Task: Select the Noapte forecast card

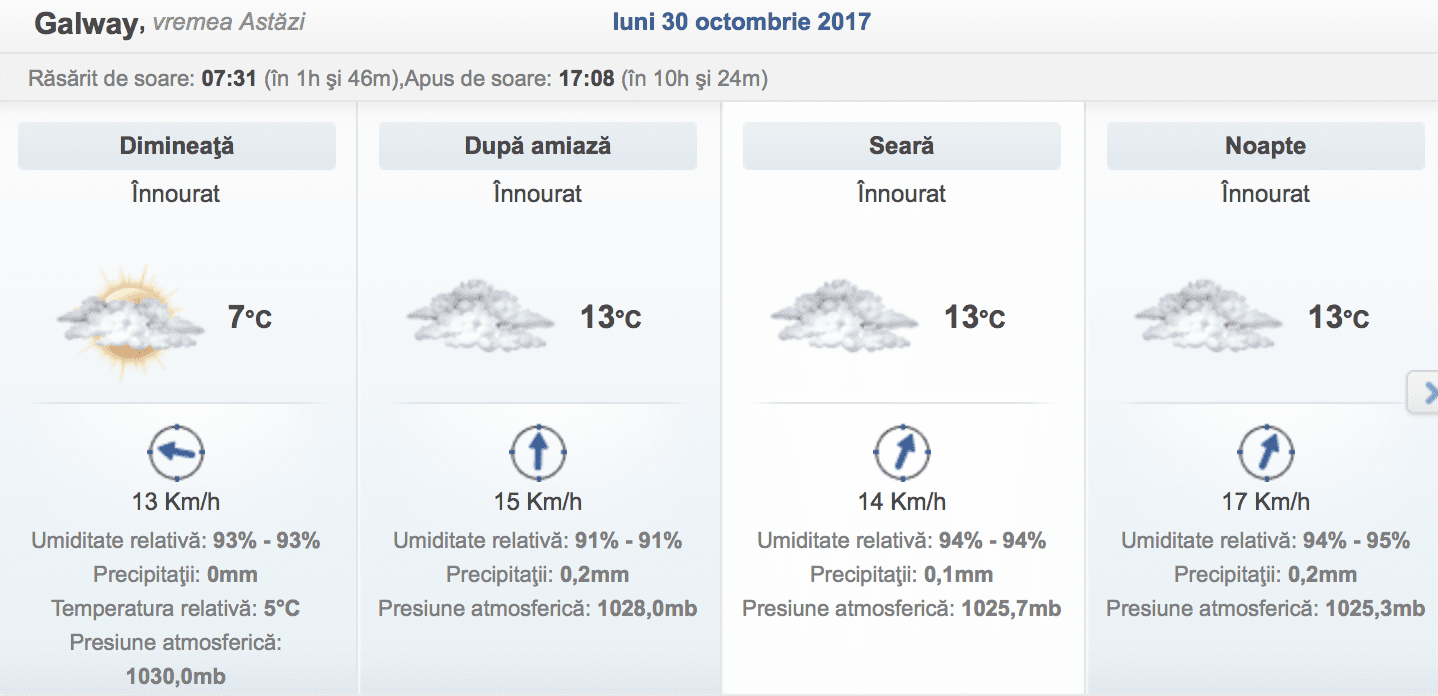Action: pyautogui.click(x=1265, y=146)
